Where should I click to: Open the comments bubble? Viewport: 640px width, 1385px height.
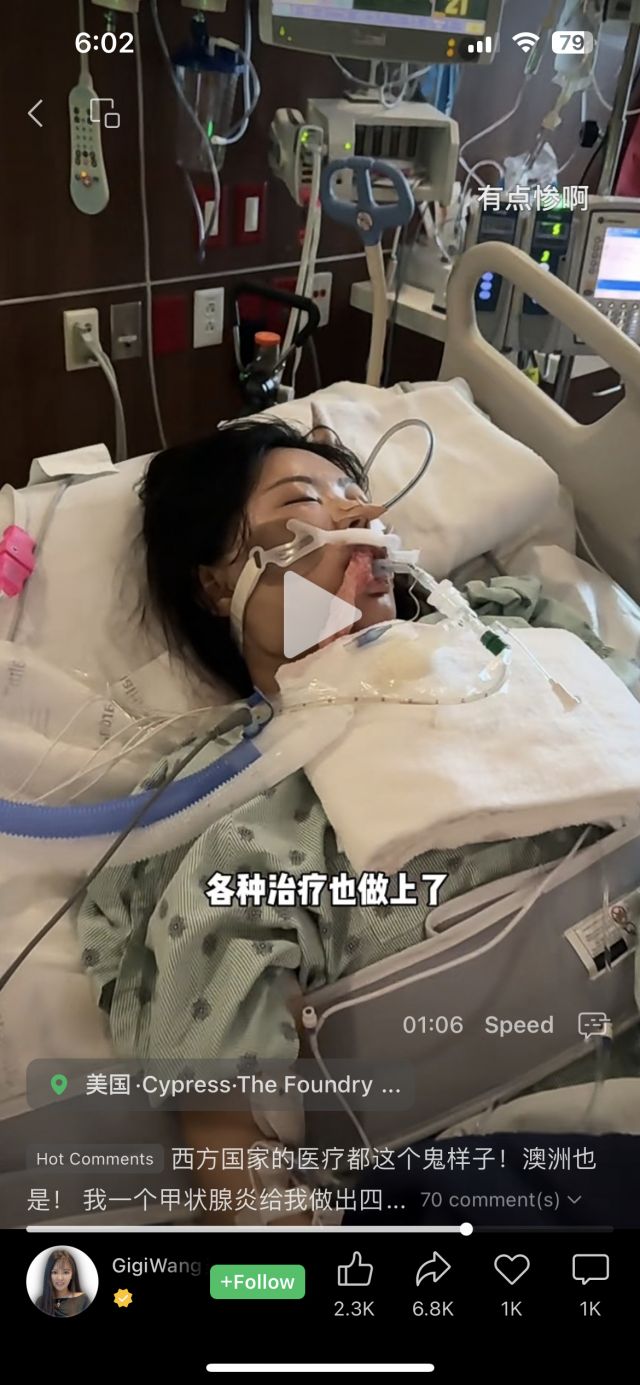(590, 1270)
